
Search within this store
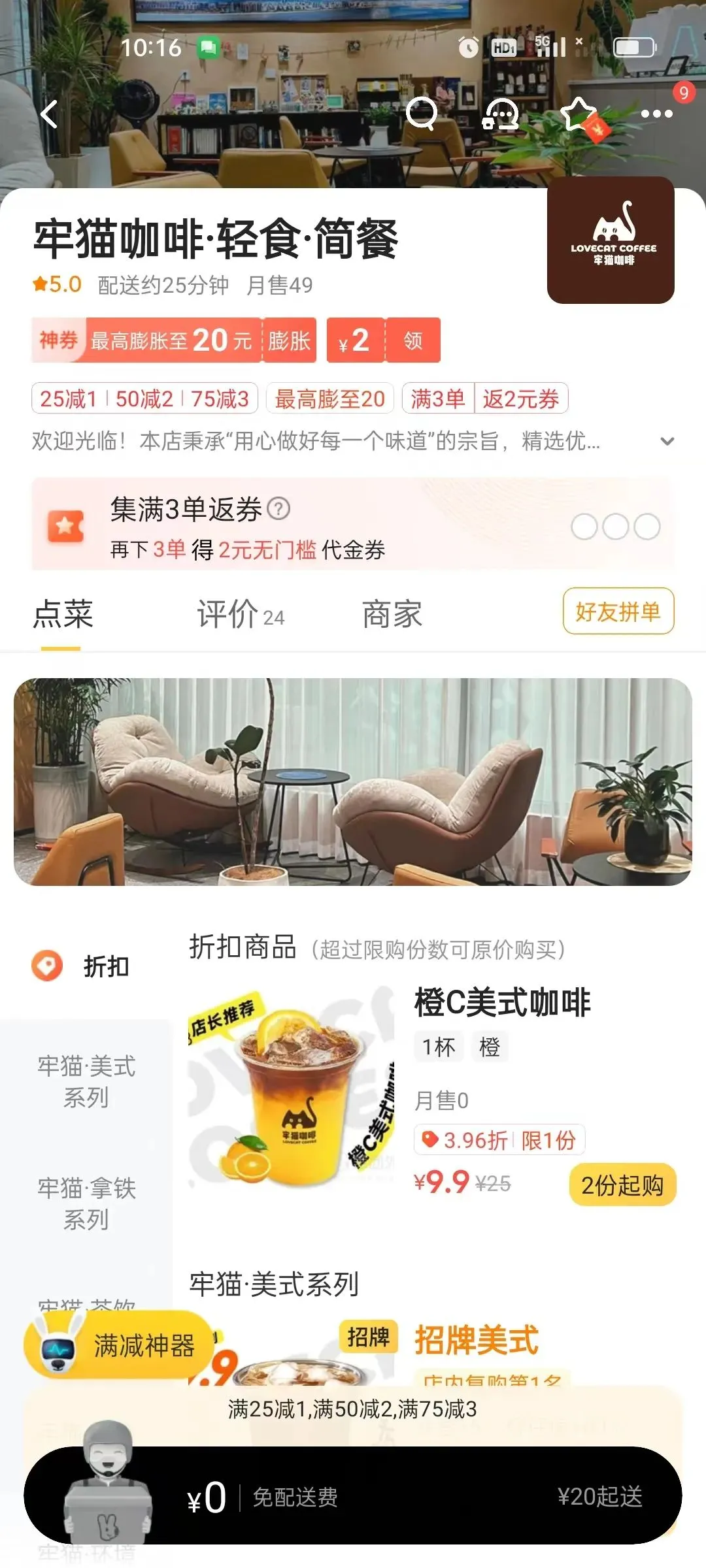point(422,114)
